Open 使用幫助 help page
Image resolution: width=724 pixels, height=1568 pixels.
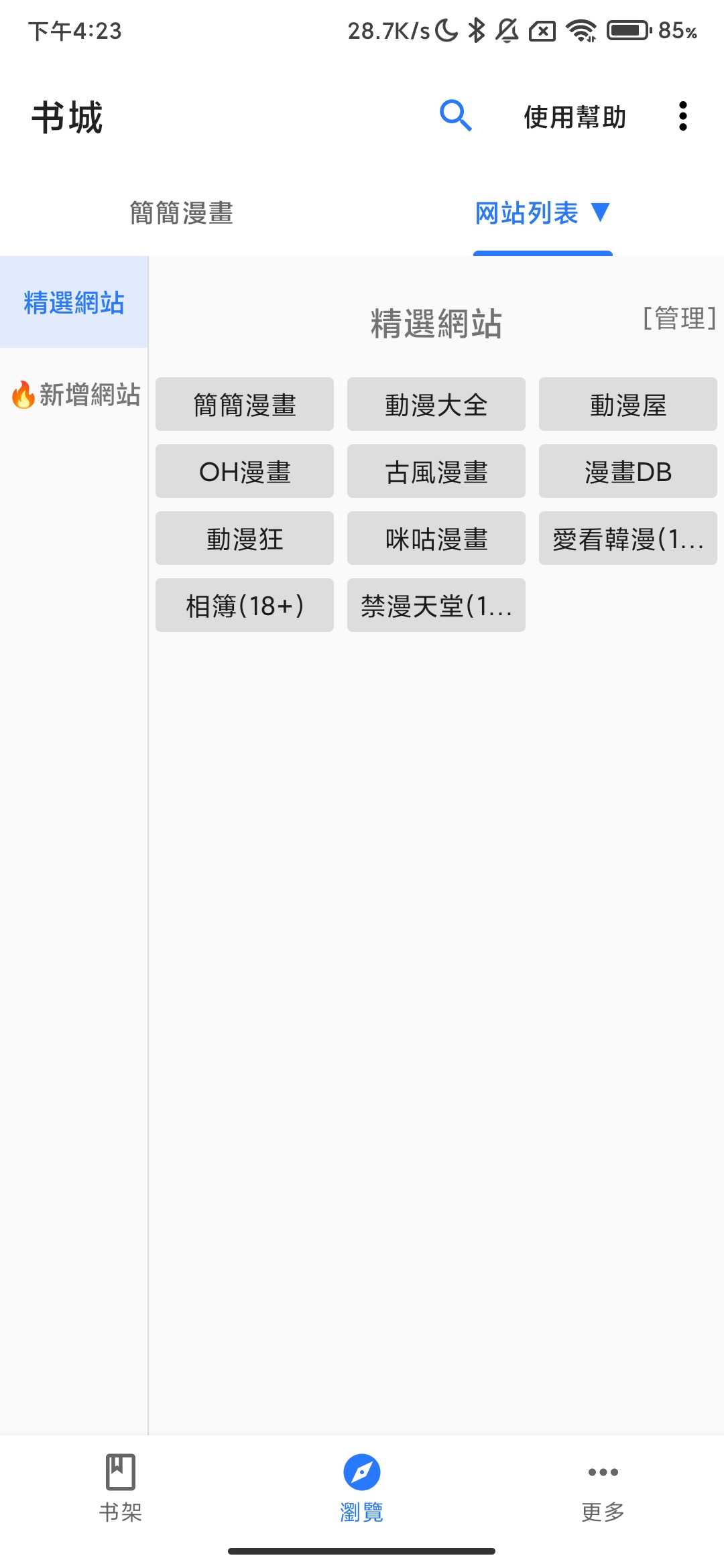(575, 117)
